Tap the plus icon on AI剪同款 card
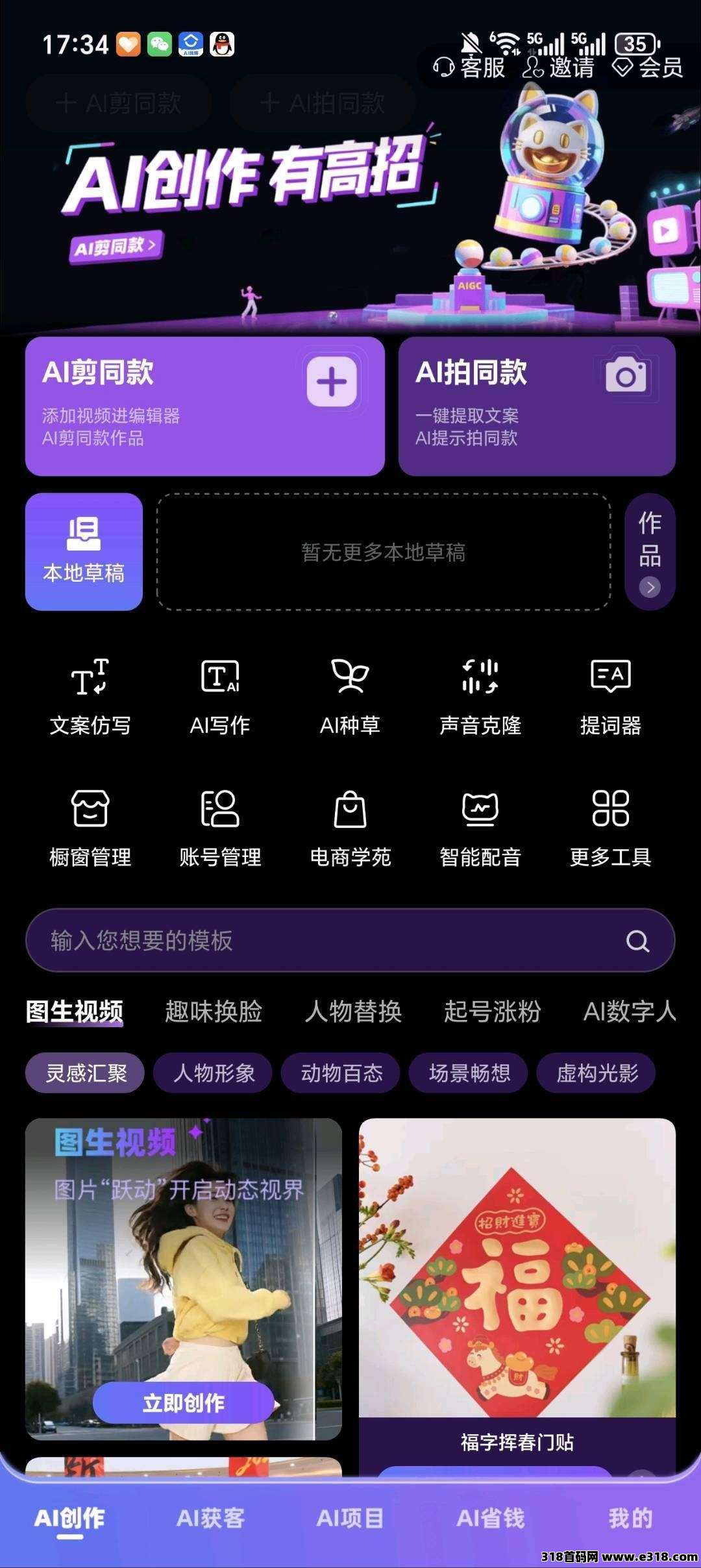 click(331, 382)
